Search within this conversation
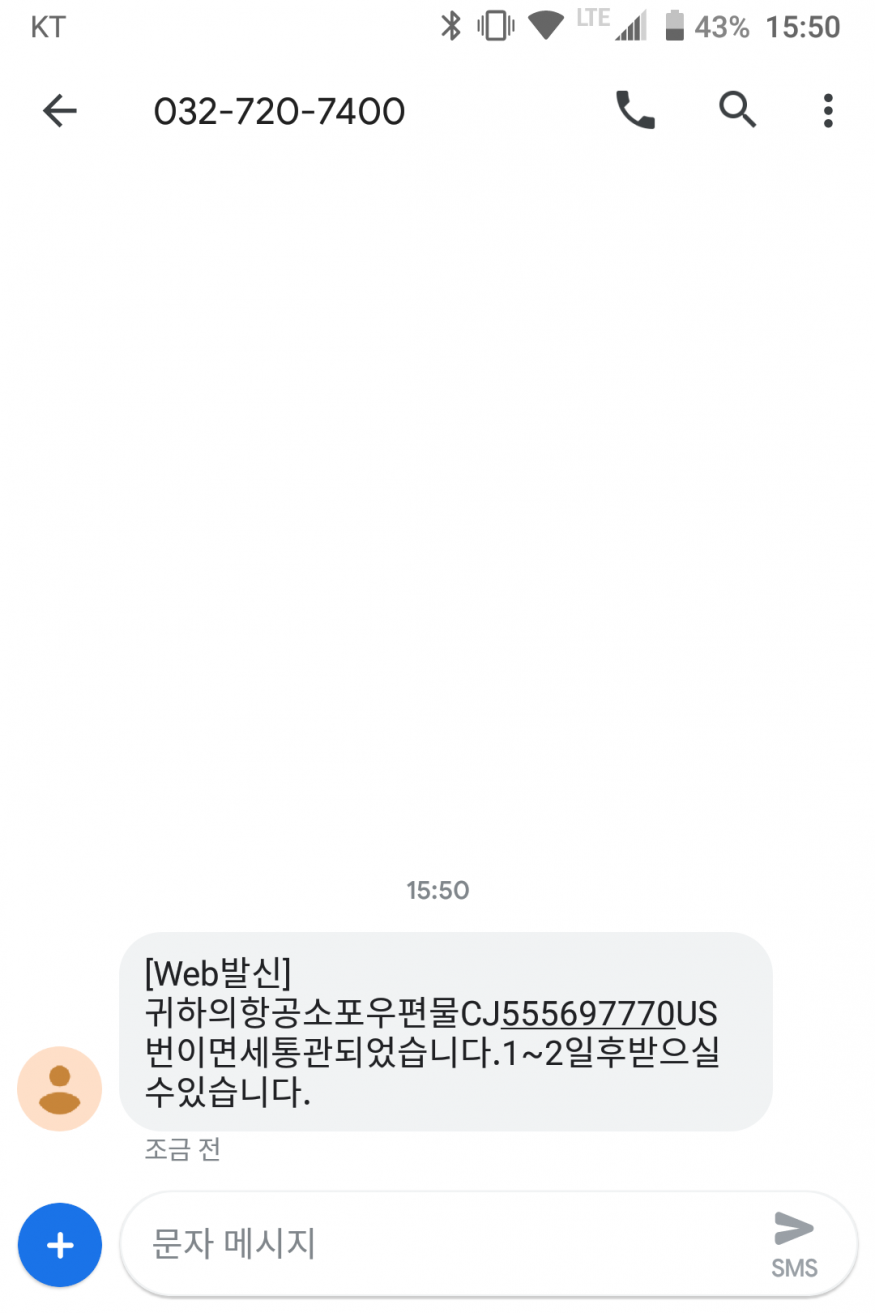The image size is (875, 1313). point(737,110)
